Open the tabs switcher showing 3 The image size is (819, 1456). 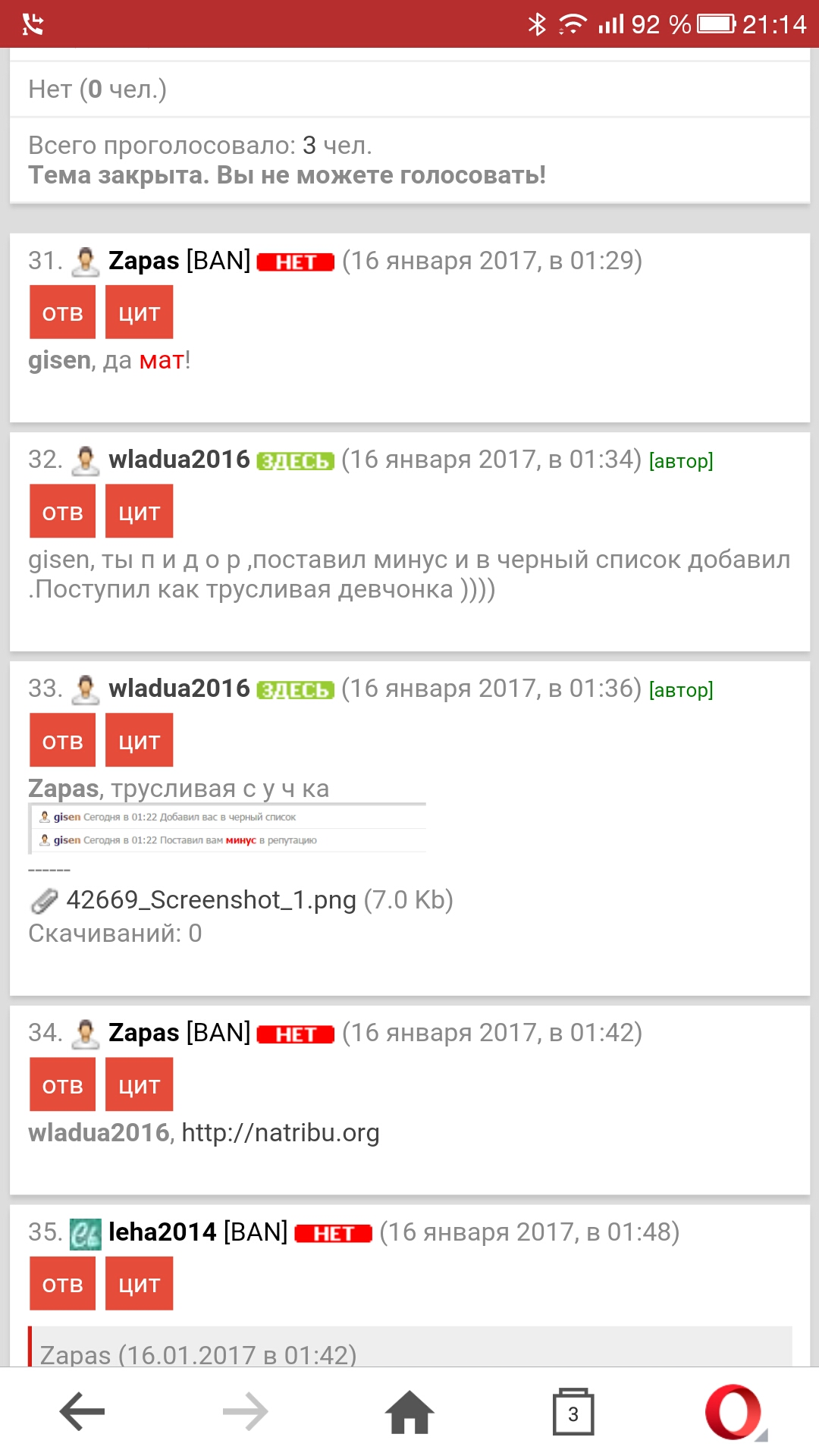point(573,1412)
